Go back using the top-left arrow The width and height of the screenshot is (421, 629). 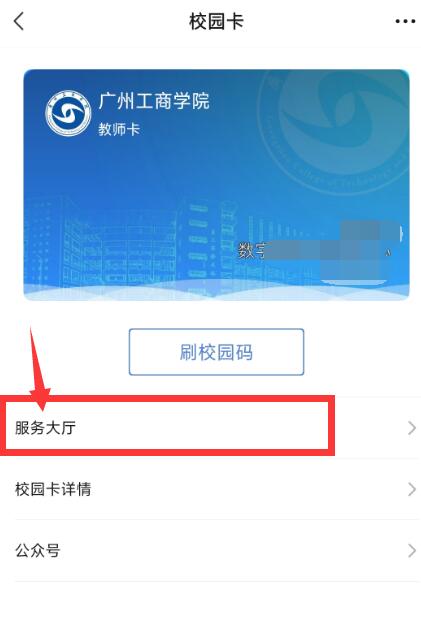click(19, 21)
